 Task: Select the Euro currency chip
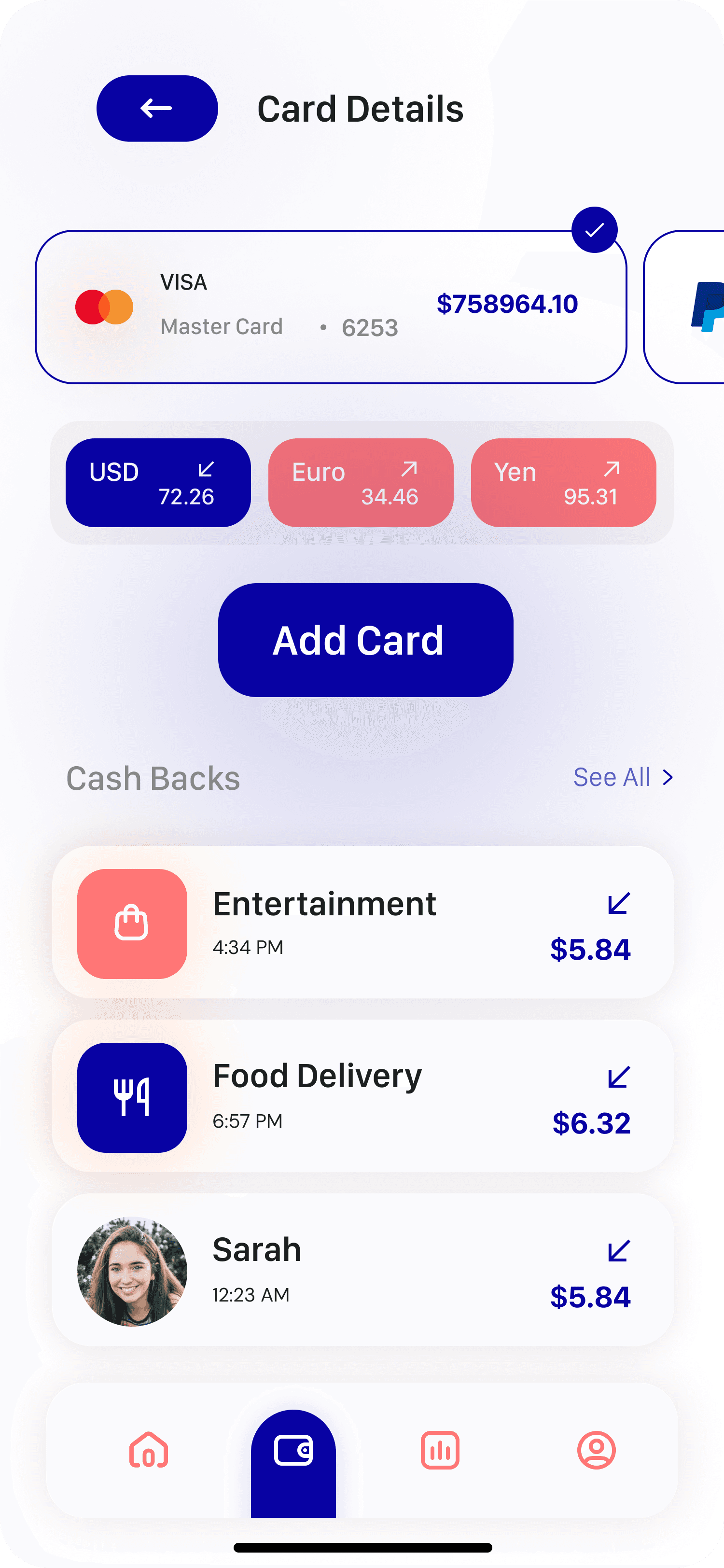(361, 483)
